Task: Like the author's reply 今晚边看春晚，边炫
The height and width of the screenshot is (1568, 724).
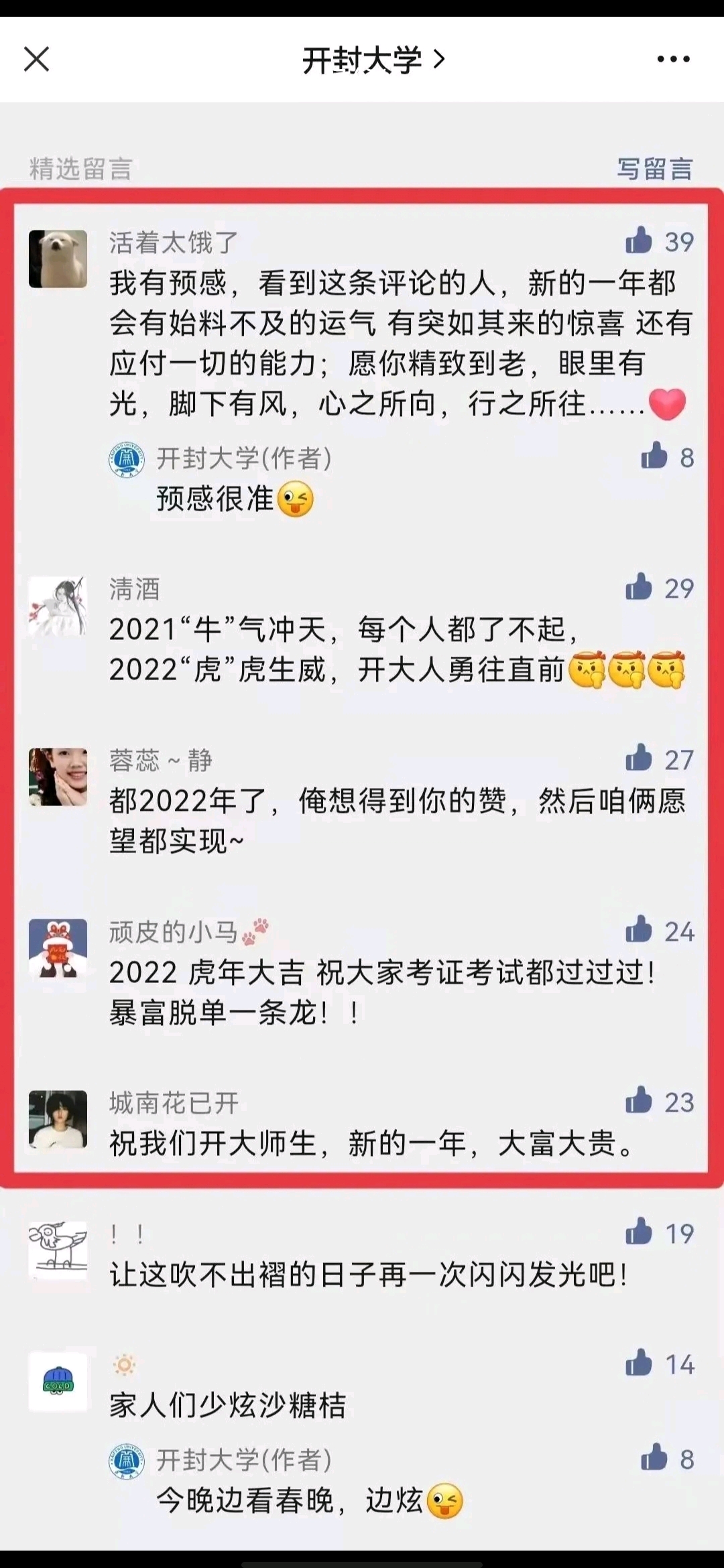Action: 654,1459
